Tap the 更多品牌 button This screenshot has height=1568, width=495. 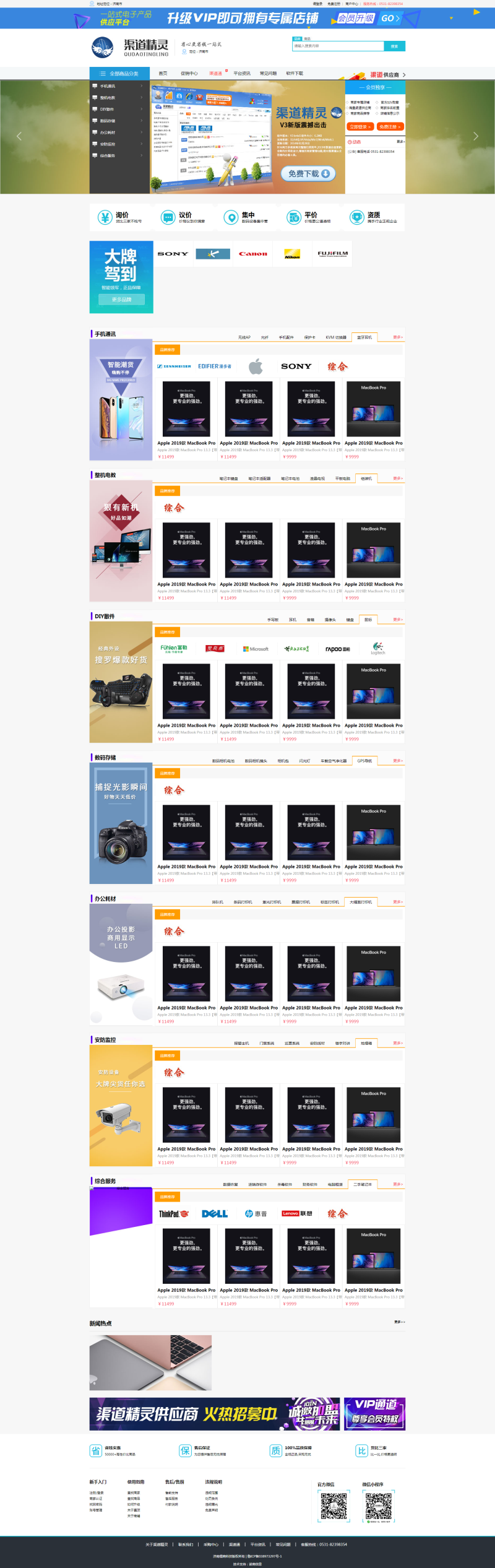[x=121, y=300]
